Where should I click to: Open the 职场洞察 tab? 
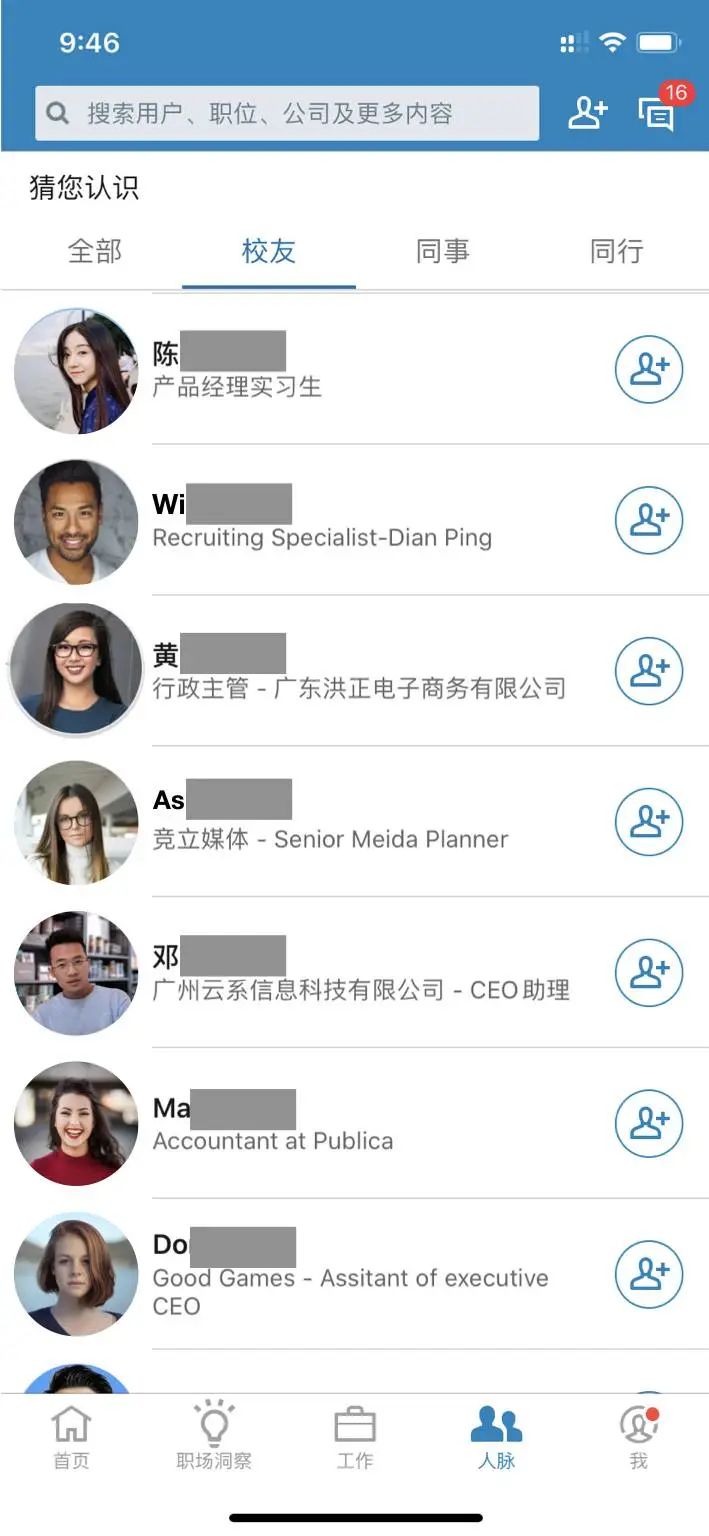click(214, 1438)
